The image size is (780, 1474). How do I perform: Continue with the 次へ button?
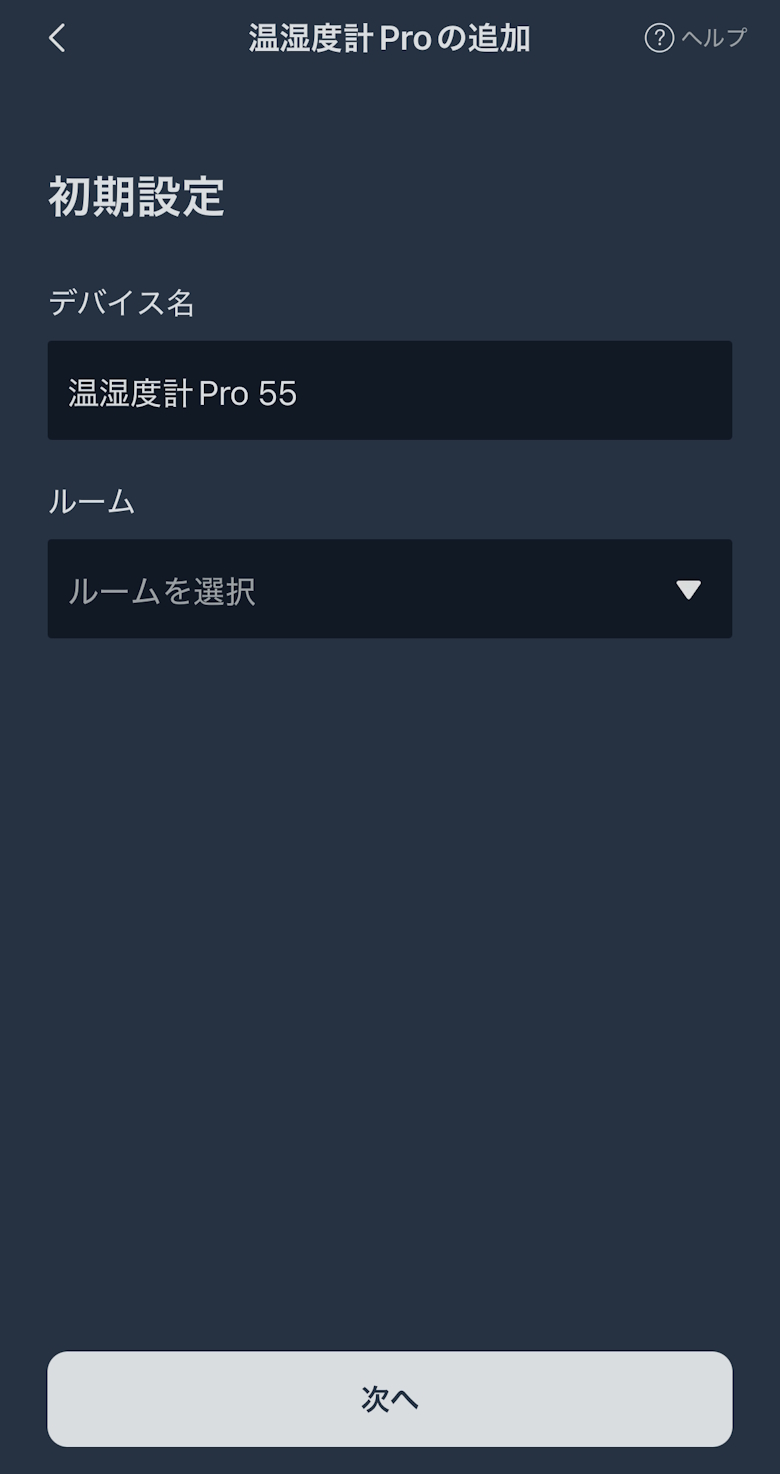389,1398
